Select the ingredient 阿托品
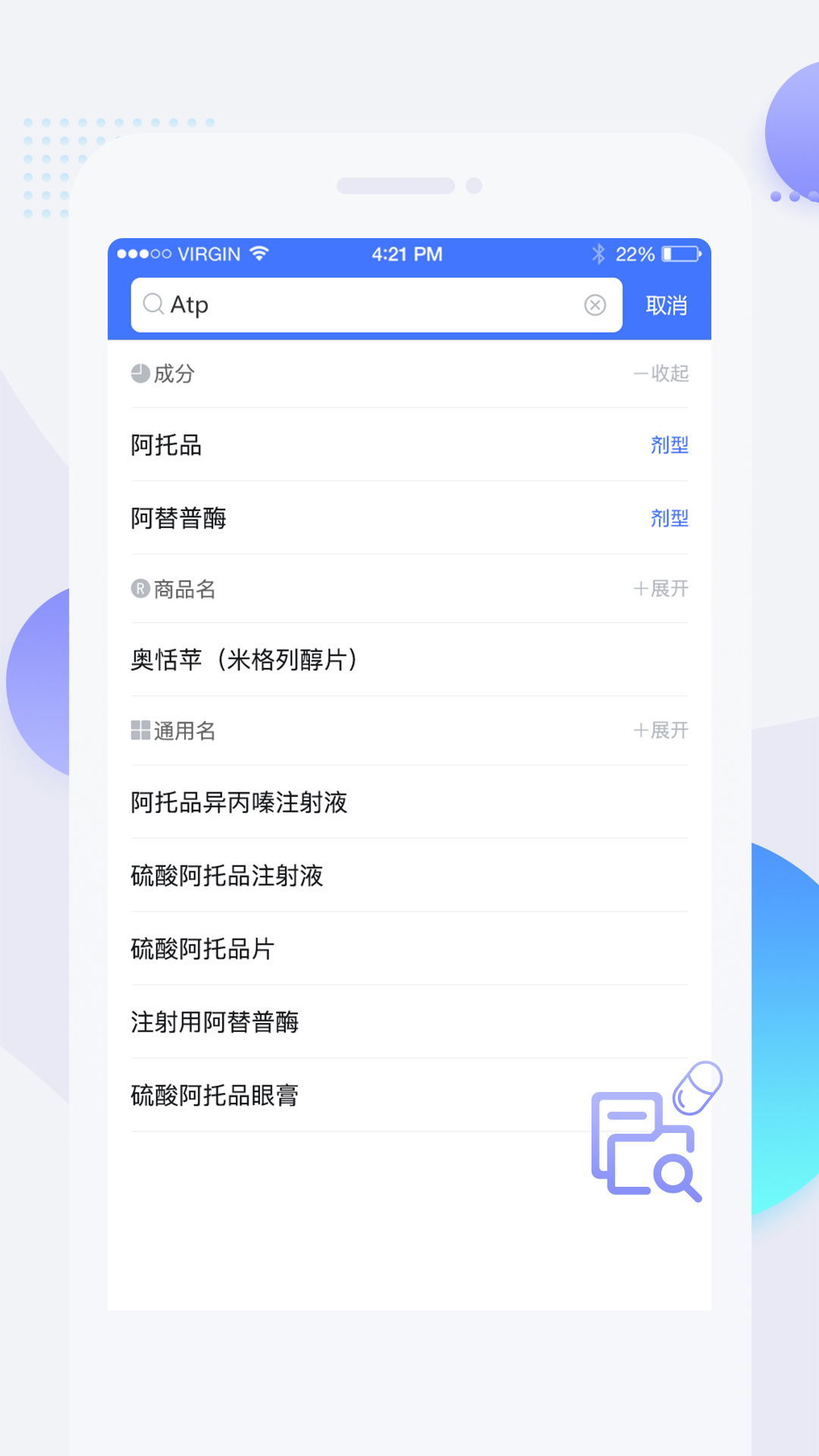819x1456 pixels. pos(166,445)
